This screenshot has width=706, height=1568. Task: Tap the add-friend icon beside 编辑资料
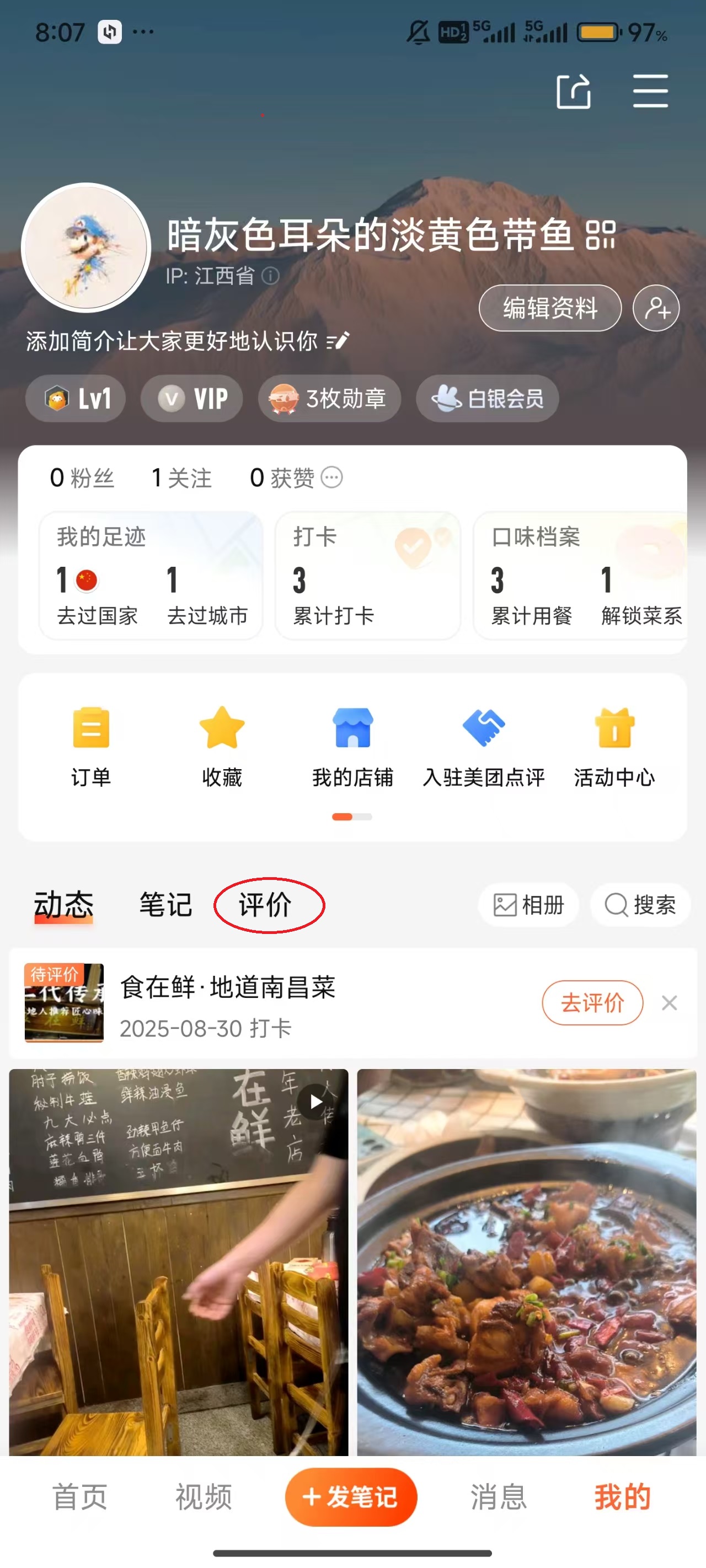click(656, 309)
